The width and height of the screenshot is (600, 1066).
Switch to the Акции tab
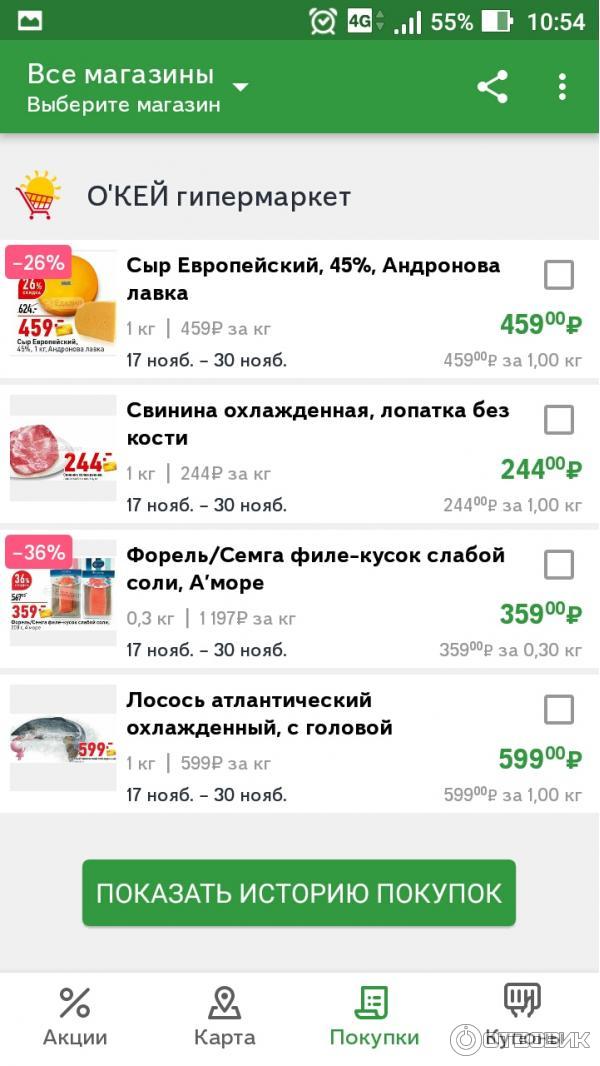click(x=75, y=1017)
